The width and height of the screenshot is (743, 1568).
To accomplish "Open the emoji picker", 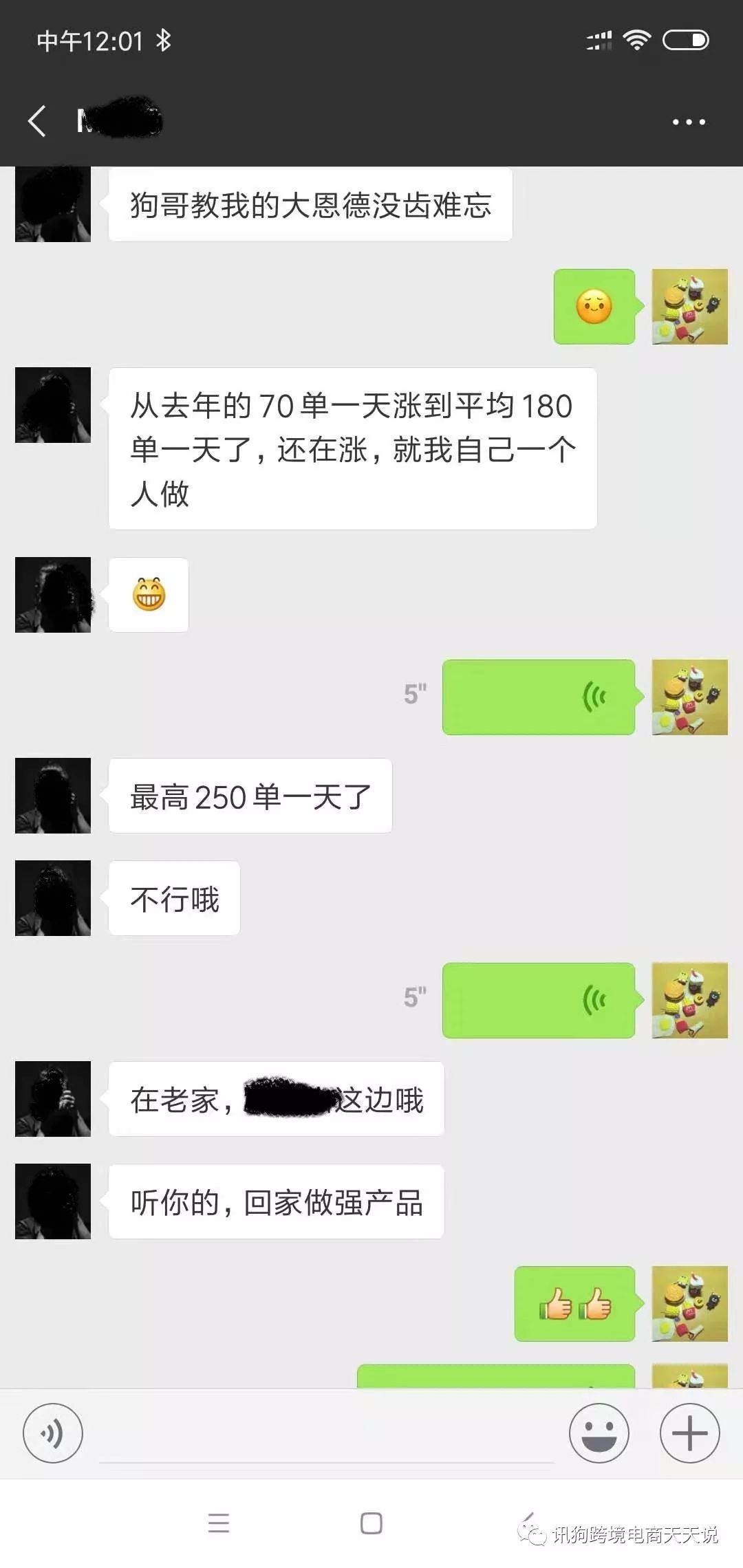I will point(599,1433).
